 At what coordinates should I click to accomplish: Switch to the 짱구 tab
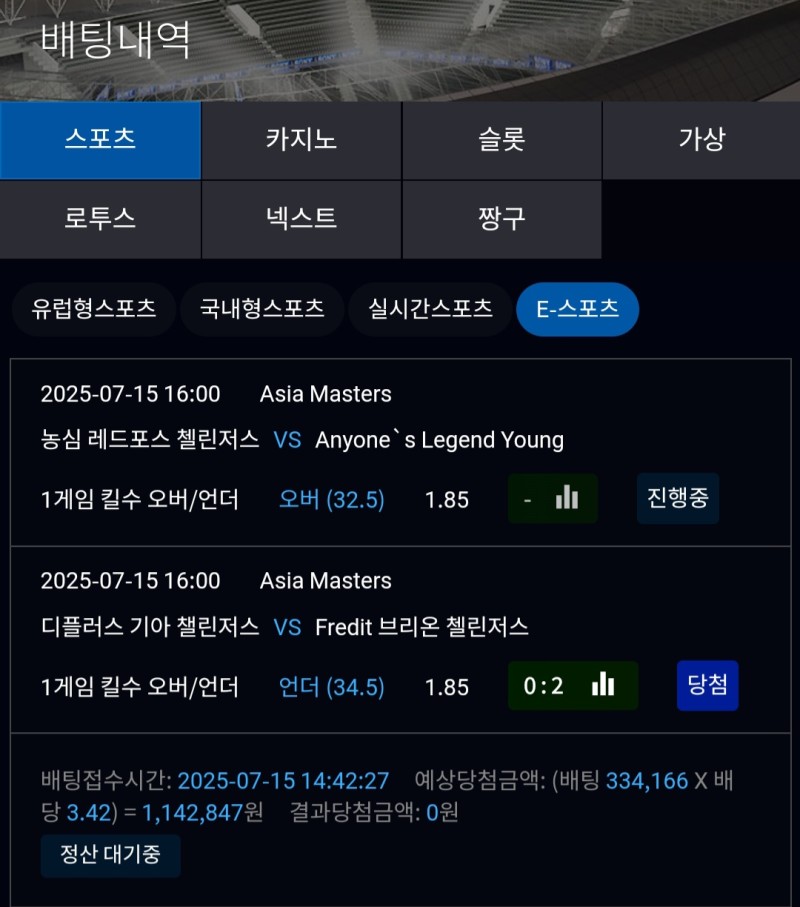502,218
